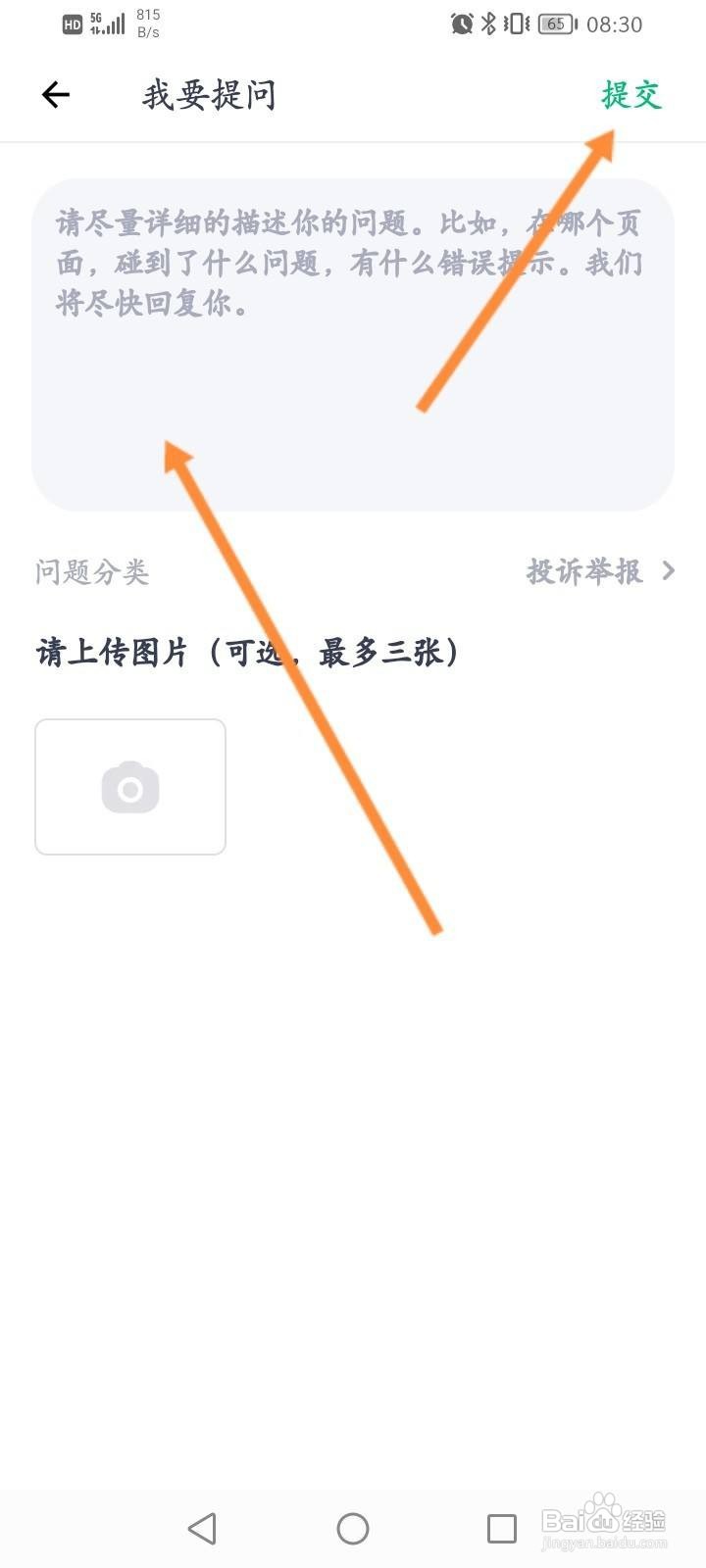The width and height of the screenshot is (706, 1568).
Task: Tap the camera icon to upload an image
Action: (129, 786)
